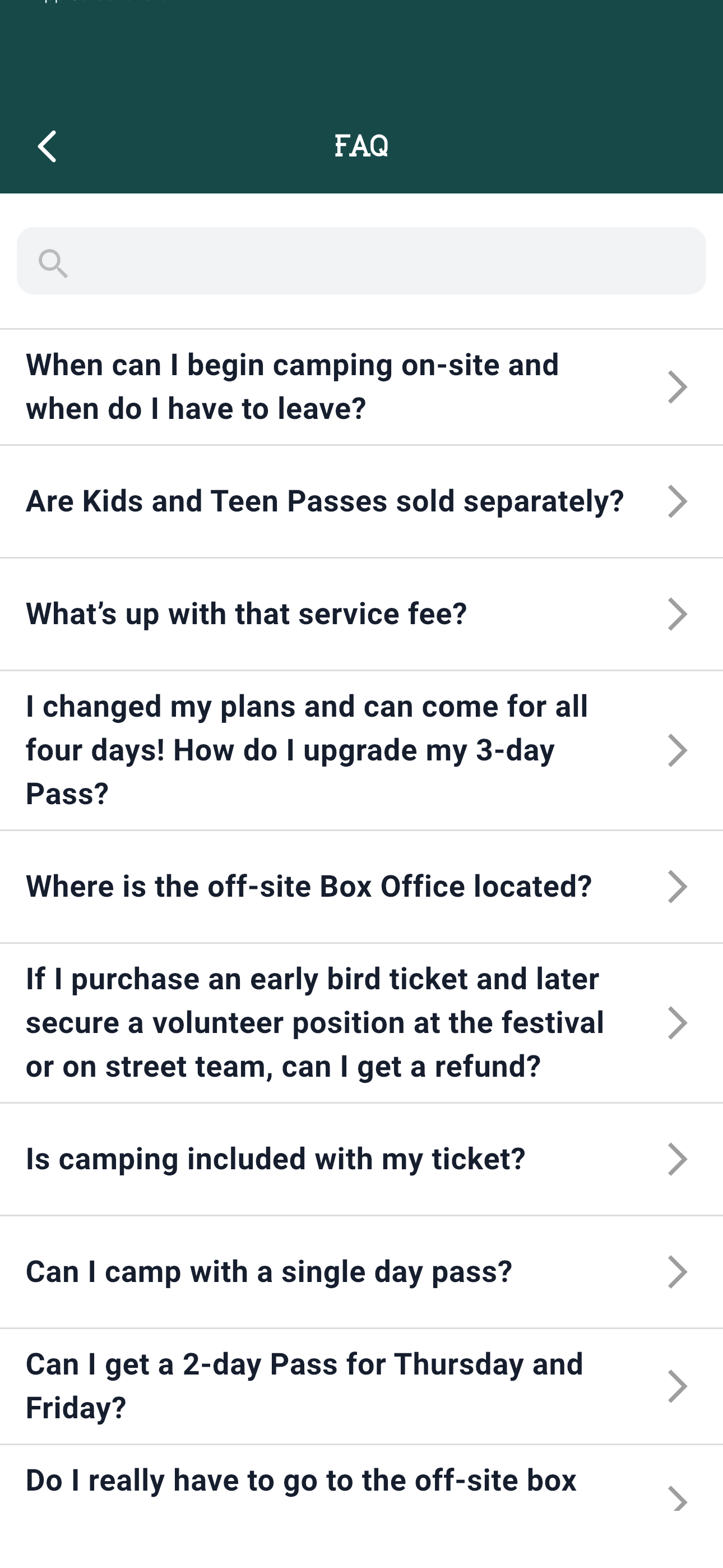Tap the FAQ search field

click(361, 262)
